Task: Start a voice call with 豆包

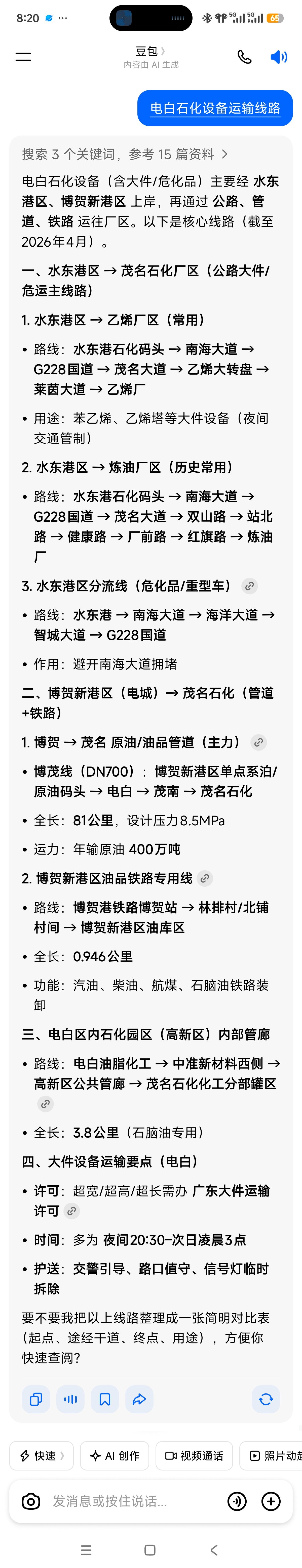Action: click(x=244, y=57)
